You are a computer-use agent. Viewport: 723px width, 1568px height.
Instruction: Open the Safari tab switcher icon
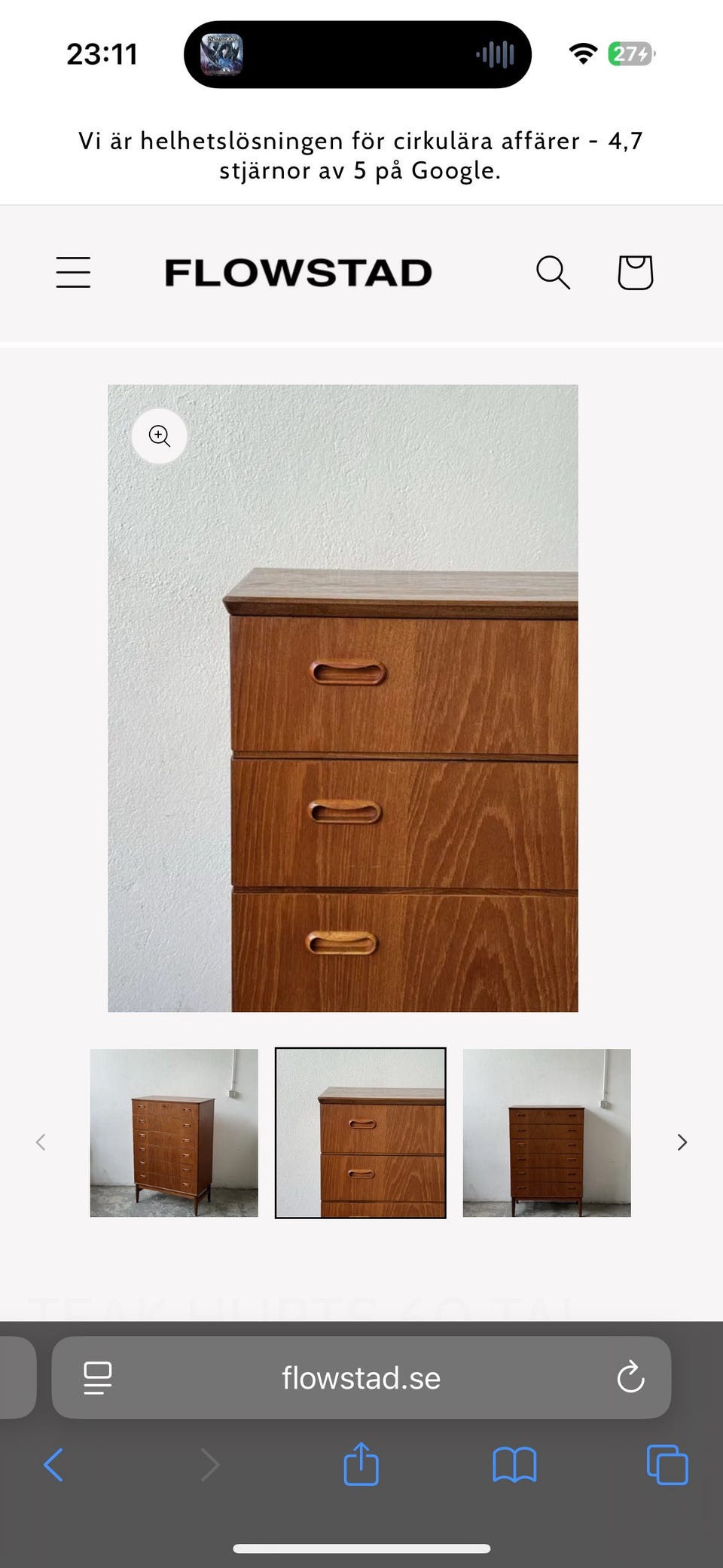tap(666, 1465)
